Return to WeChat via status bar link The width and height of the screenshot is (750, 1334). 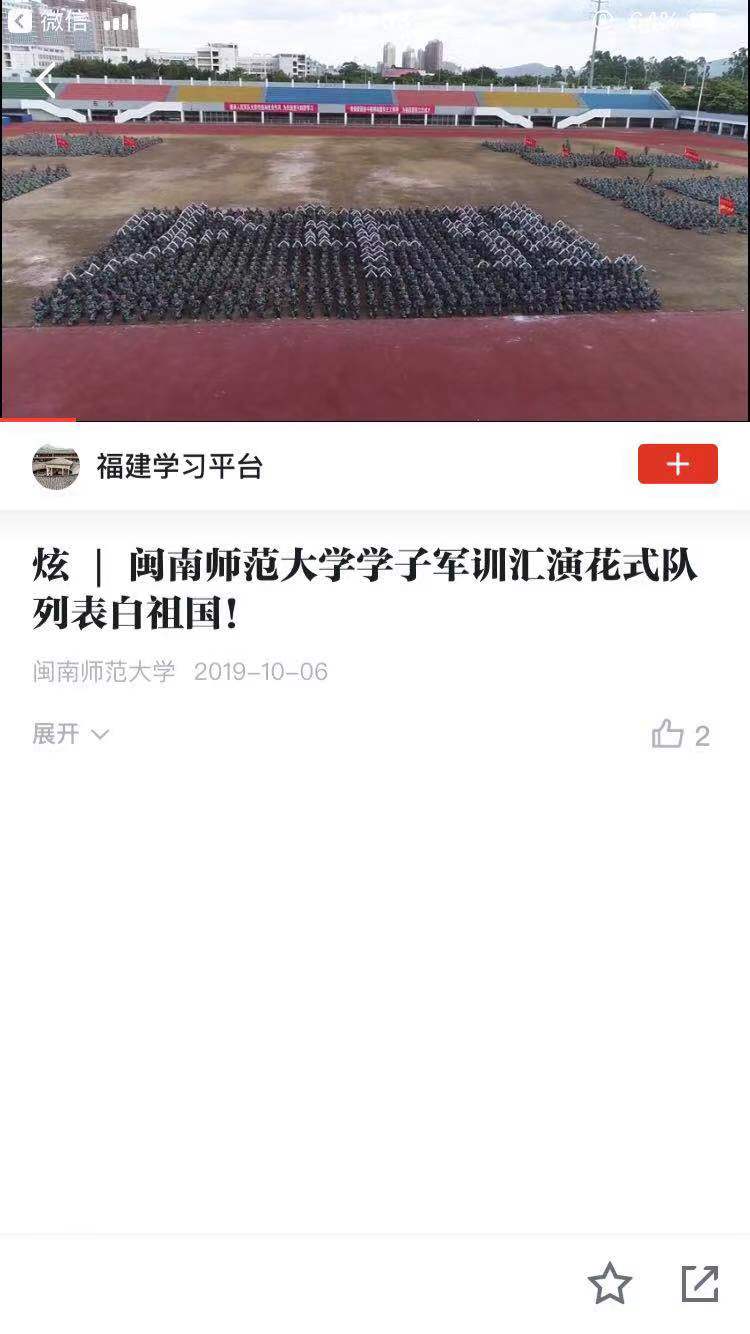click(x=48, y=20)
